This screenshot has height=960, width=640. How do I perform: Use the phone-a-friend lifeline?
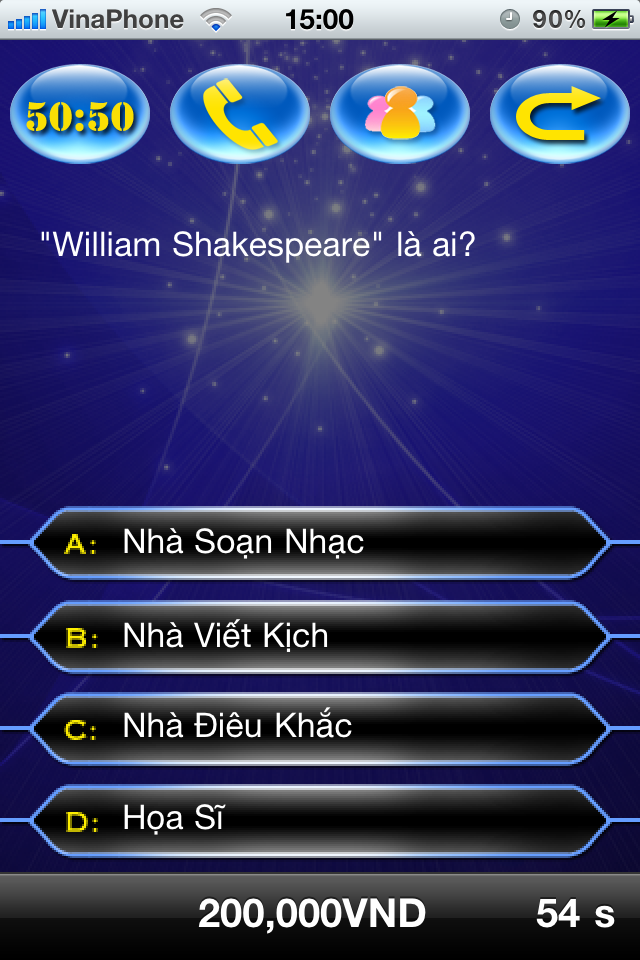click(240, 114)
